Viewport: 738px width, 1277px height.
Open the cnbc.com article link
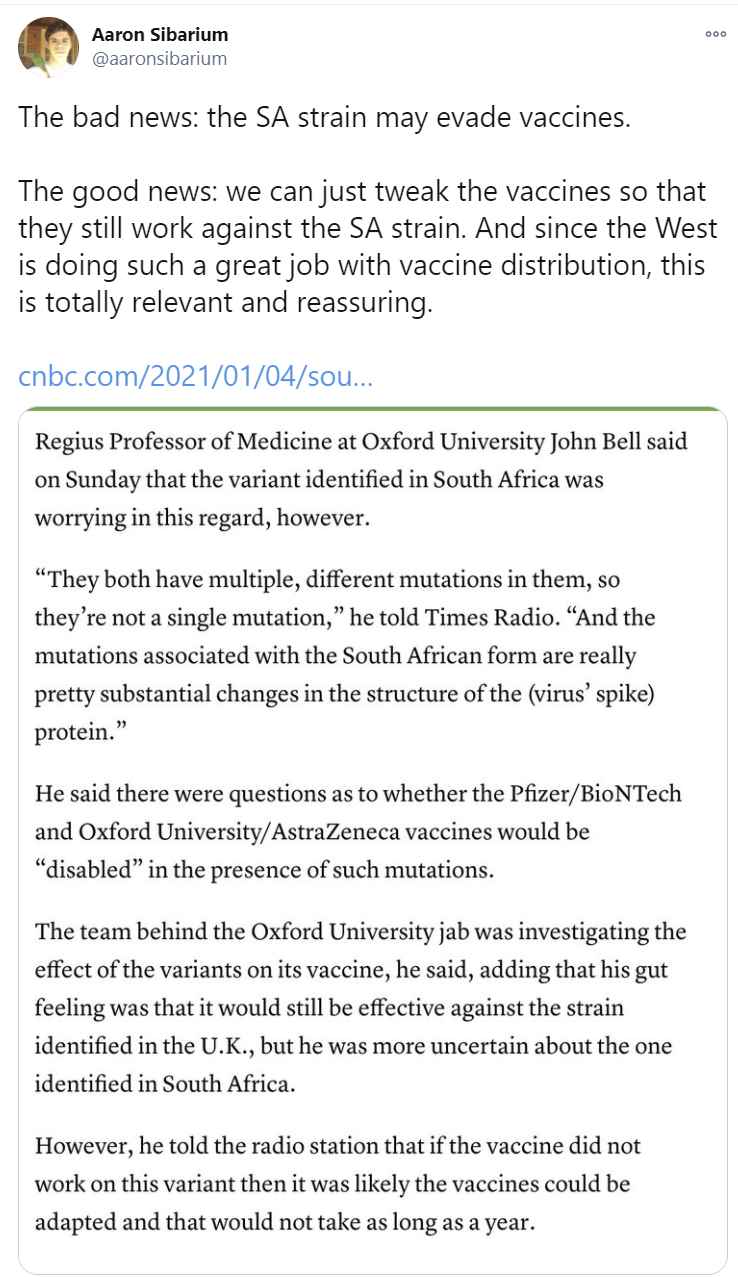[x=196, y=378]
